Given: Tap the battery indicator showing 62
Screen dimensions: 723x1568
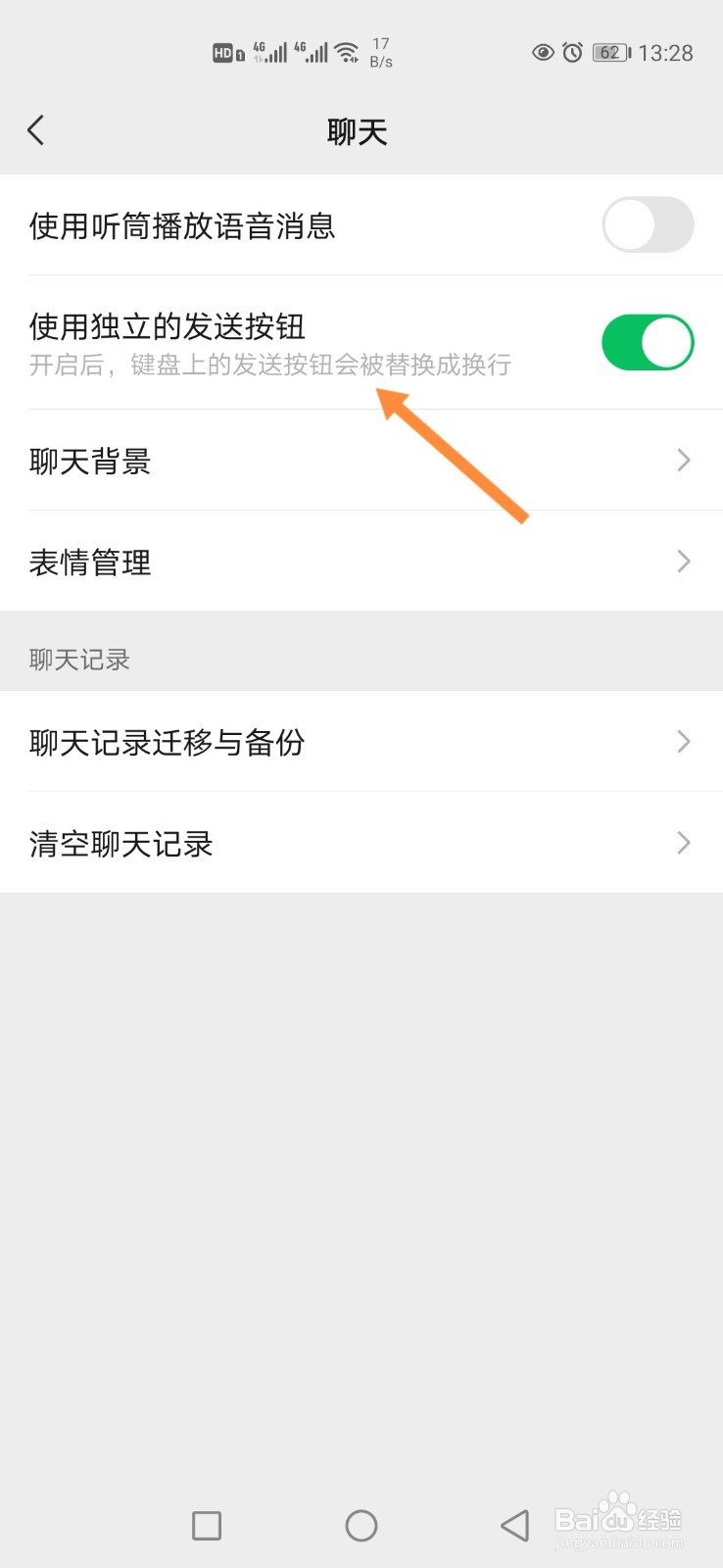Looking at the screenshot, I should [x=609, y=53].
